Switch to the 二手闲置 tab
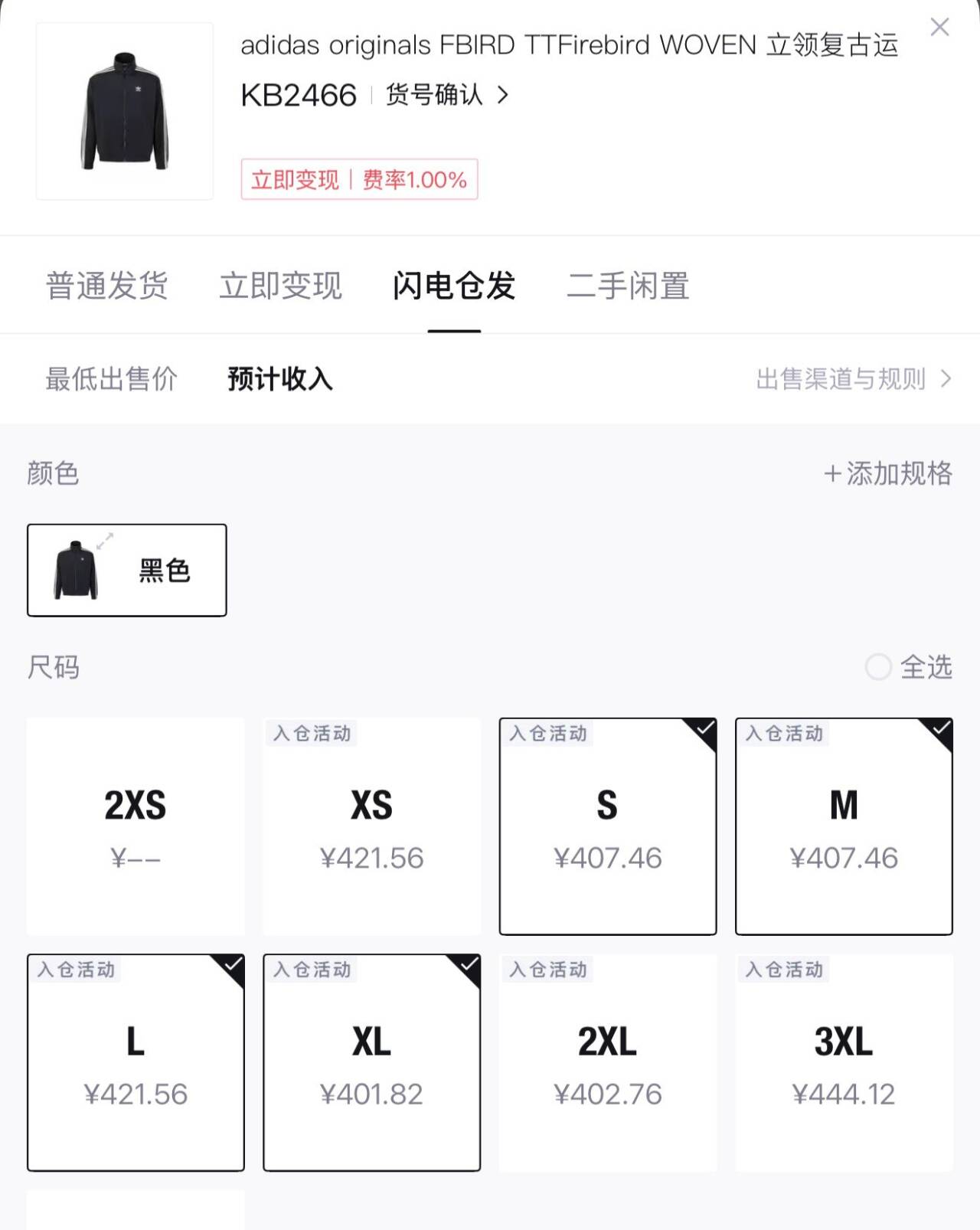The image size is (980, 1230). click(628, 286)
